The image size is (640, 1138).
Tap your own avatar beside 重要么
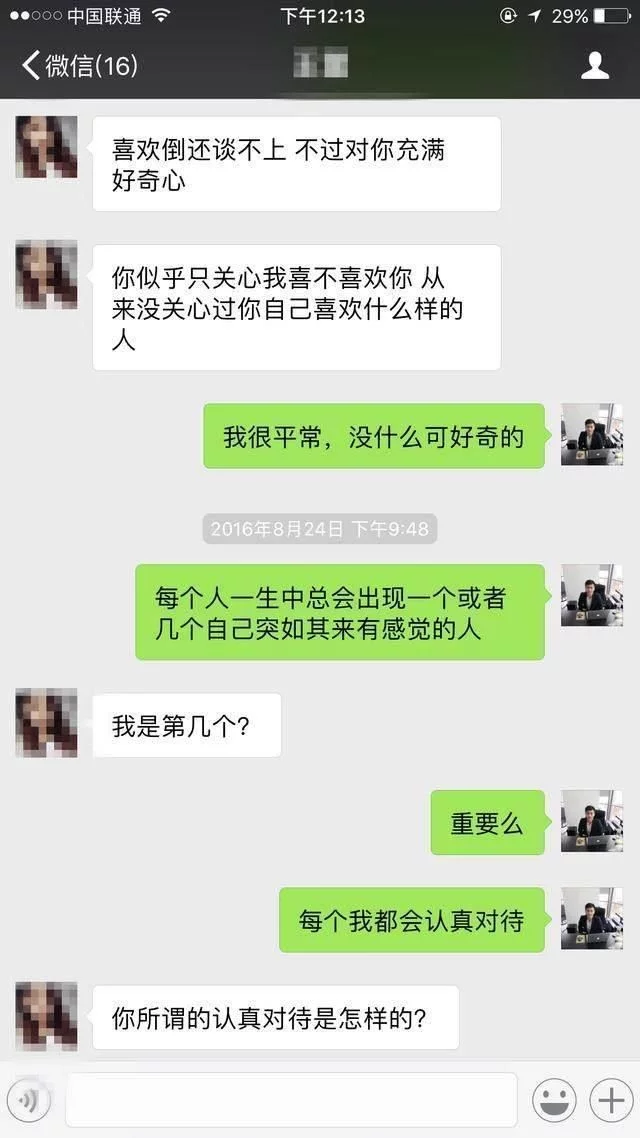point(592,822)
